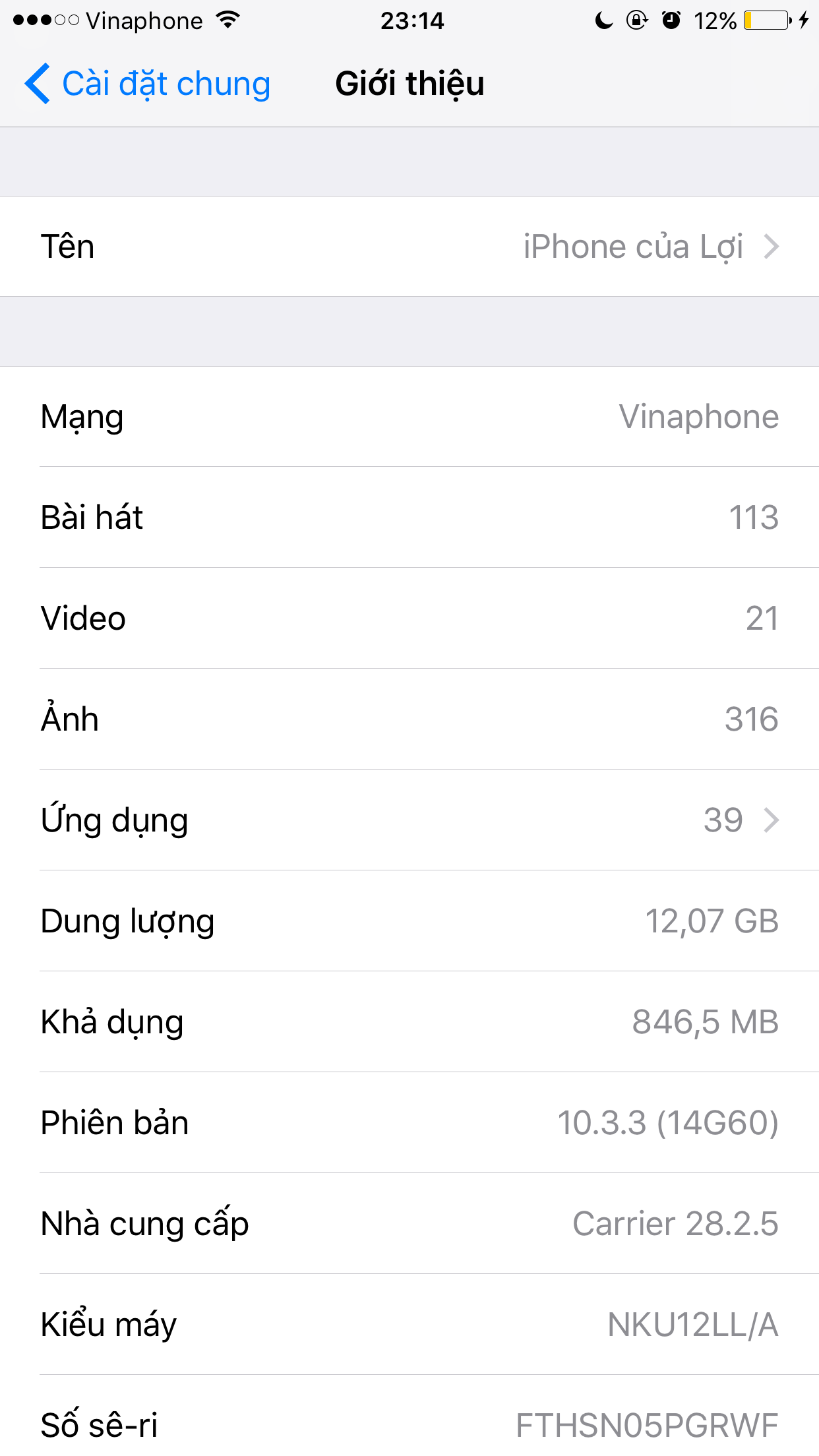The height and width of the screenshot is (1456, 819).
Task: Tap the Kiểu máy model row
Action: pyautogui.click(x=409, y=1325)
